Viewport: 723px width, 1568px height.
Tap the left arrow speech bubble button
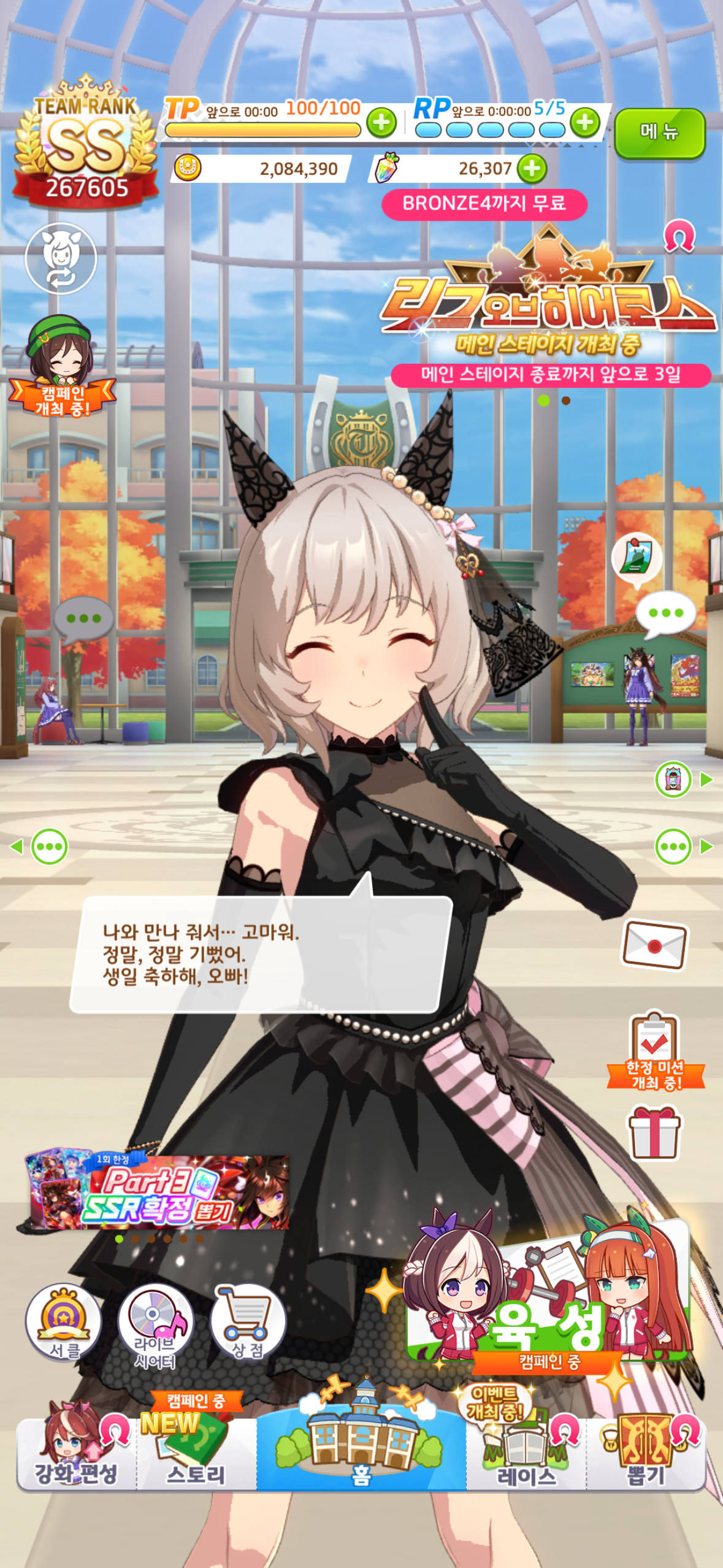[48, 847]
